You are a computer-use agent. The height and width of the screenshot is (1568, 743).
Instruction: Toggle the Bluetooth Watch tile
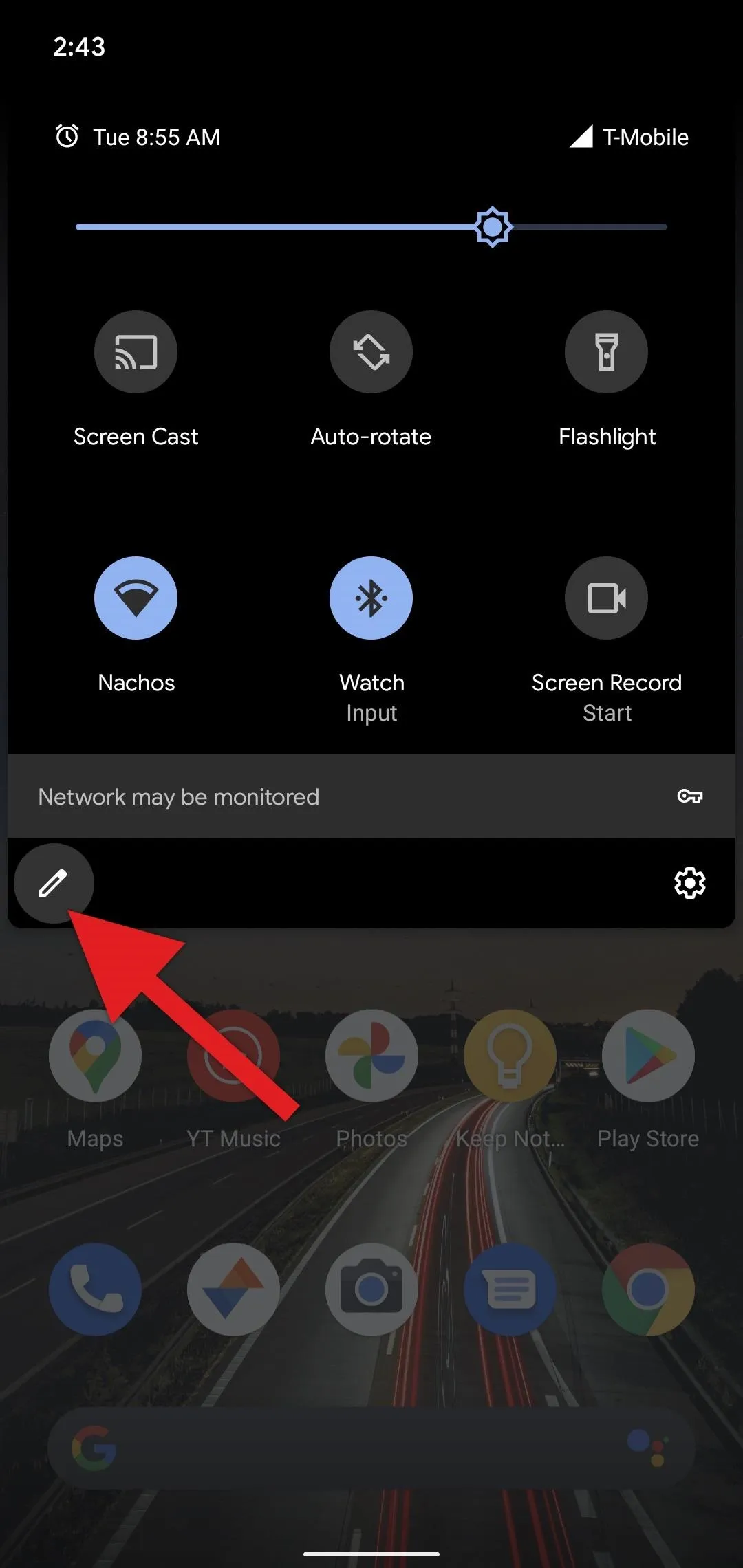tap(371, 598)
